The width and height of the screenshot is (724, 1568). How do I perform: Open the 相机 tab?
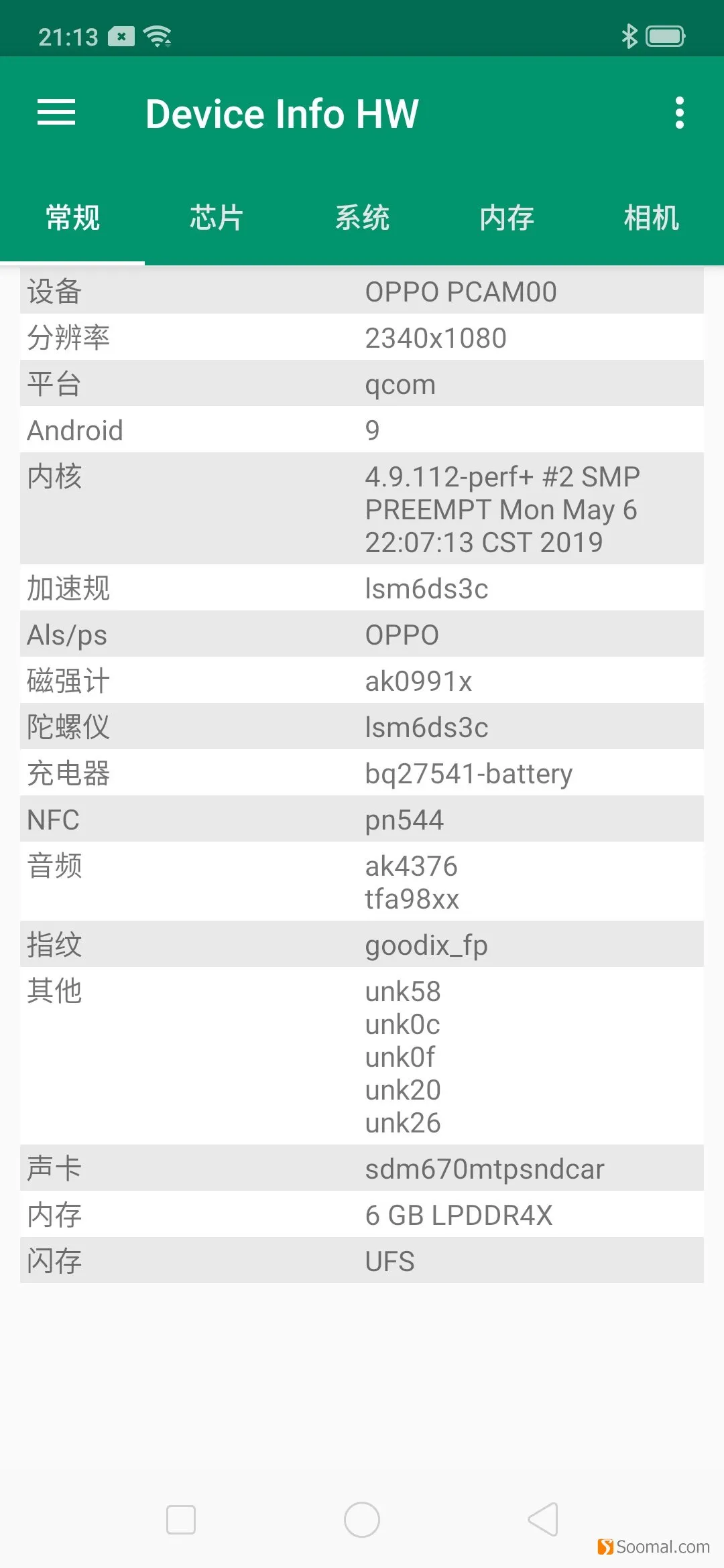tap(652, 218)
